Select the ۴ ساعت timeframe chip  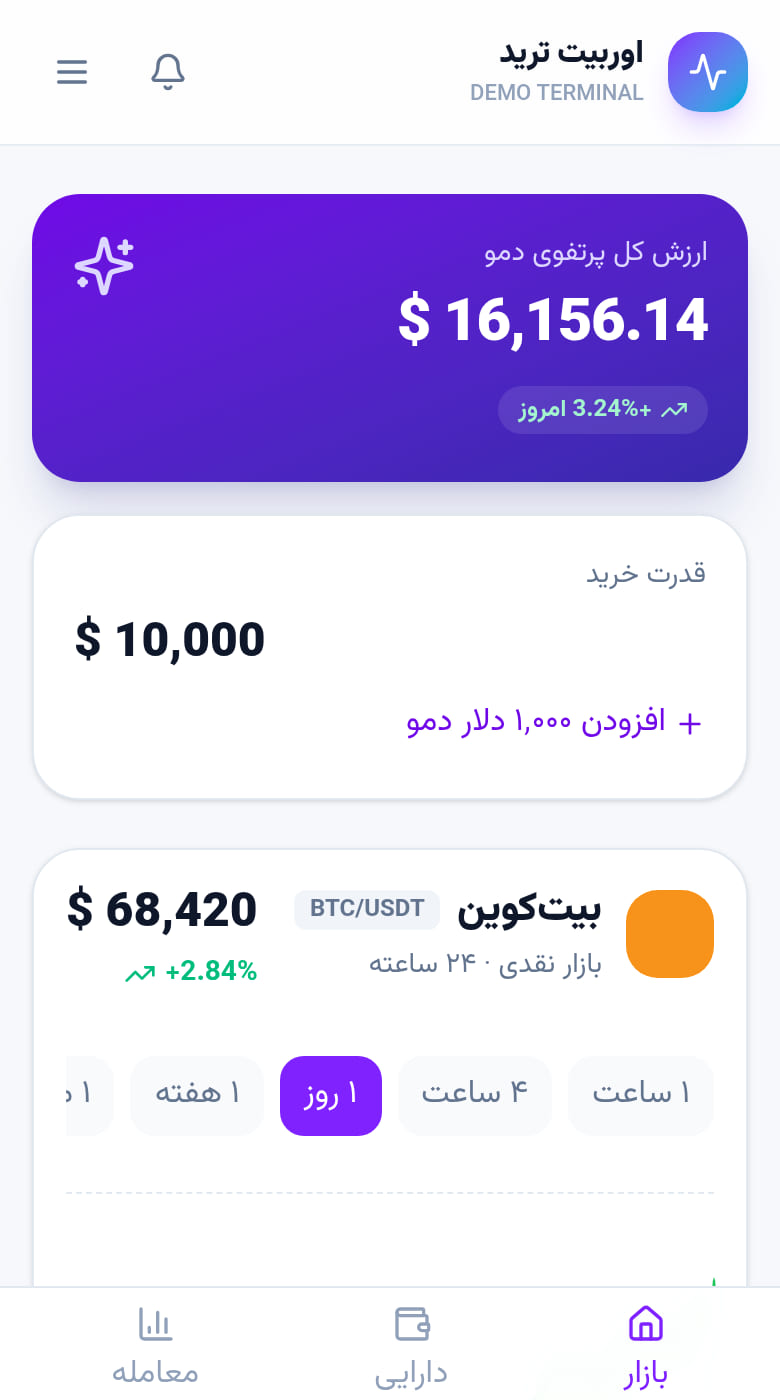(x=475, y=1095)
